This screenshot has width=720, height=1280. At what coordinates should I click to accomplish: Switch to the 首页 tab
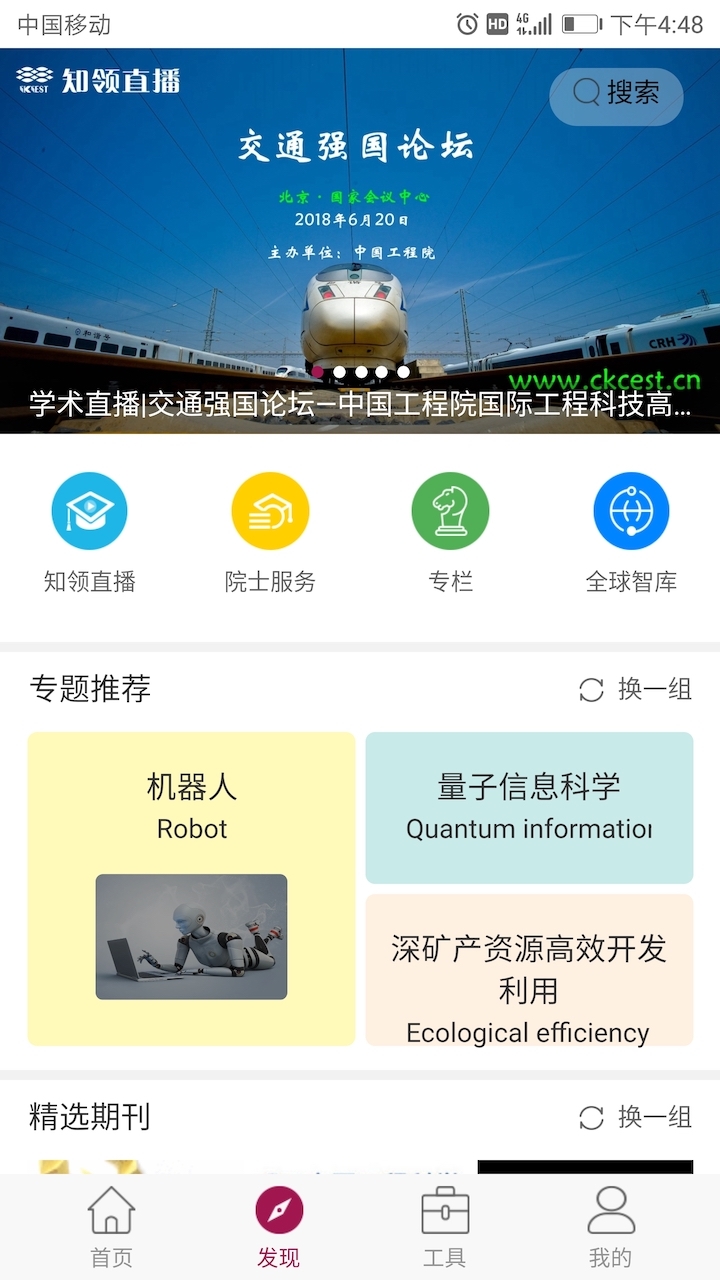tap(111, 1227)
